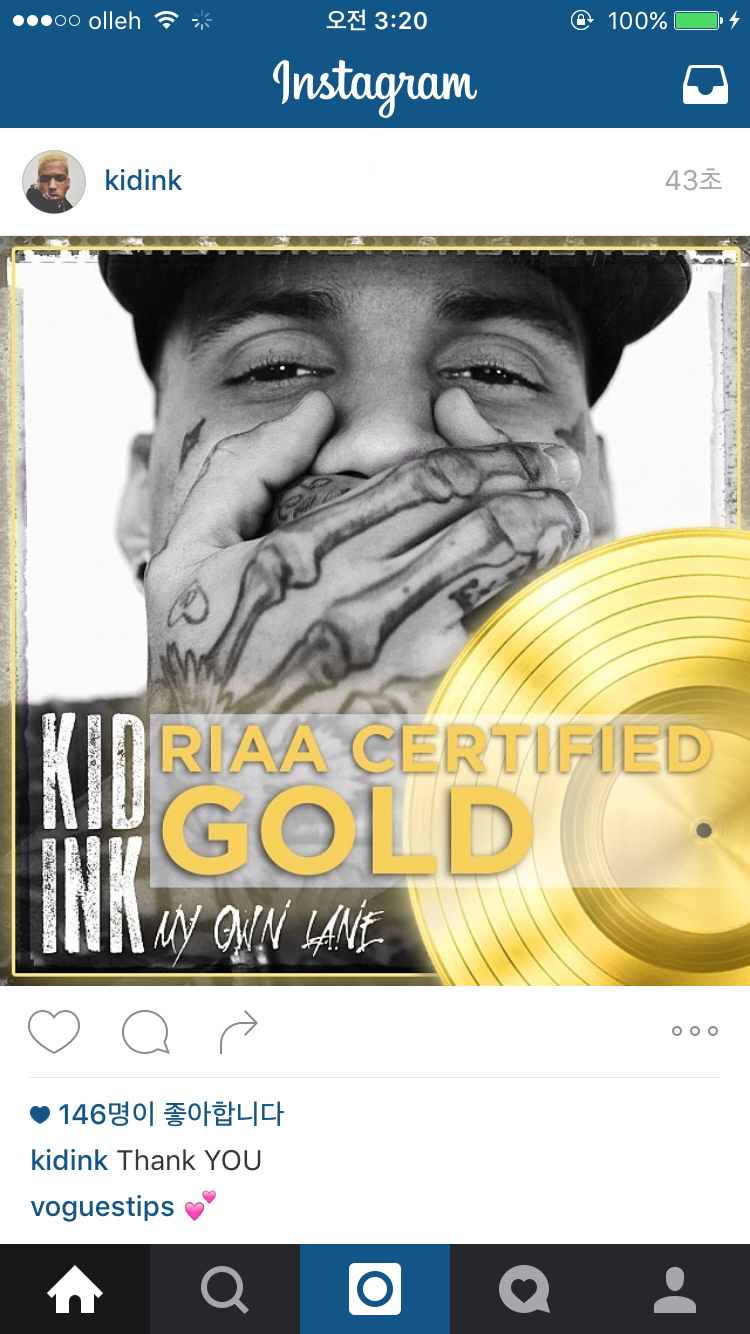
Task: Open kidink's username in the post header
Action: pos(143,181)
